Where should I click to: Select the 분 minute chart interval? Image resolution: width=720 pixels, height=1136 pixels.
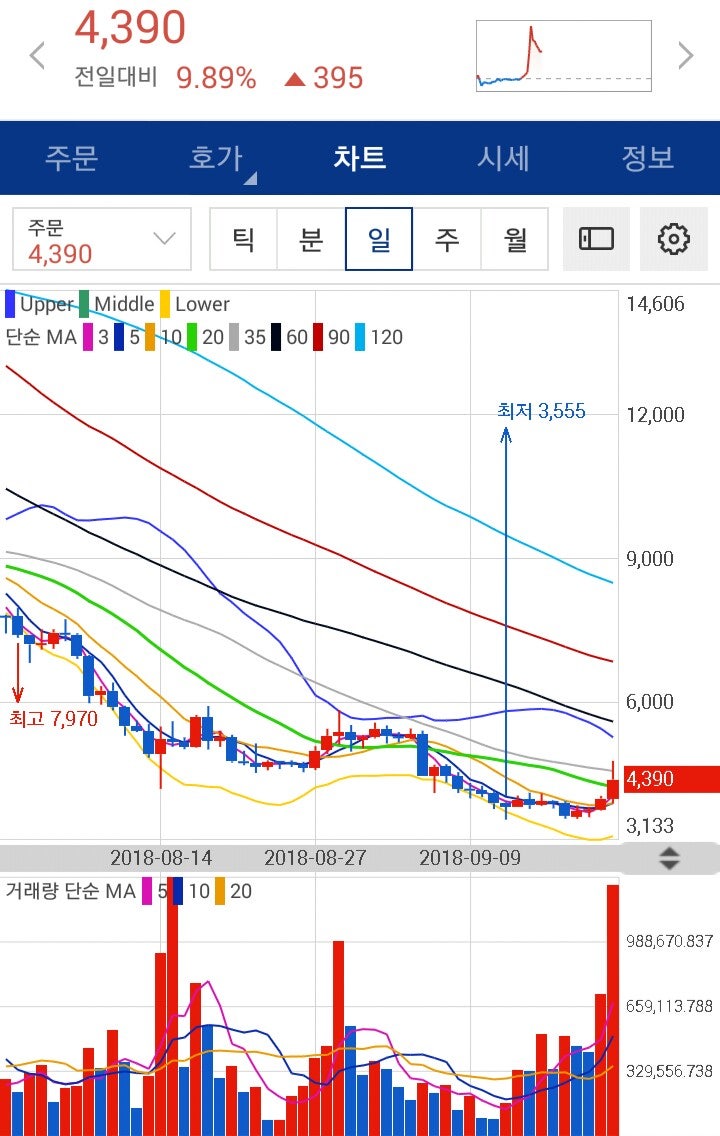pyautogui.click(x=310, y=239)
